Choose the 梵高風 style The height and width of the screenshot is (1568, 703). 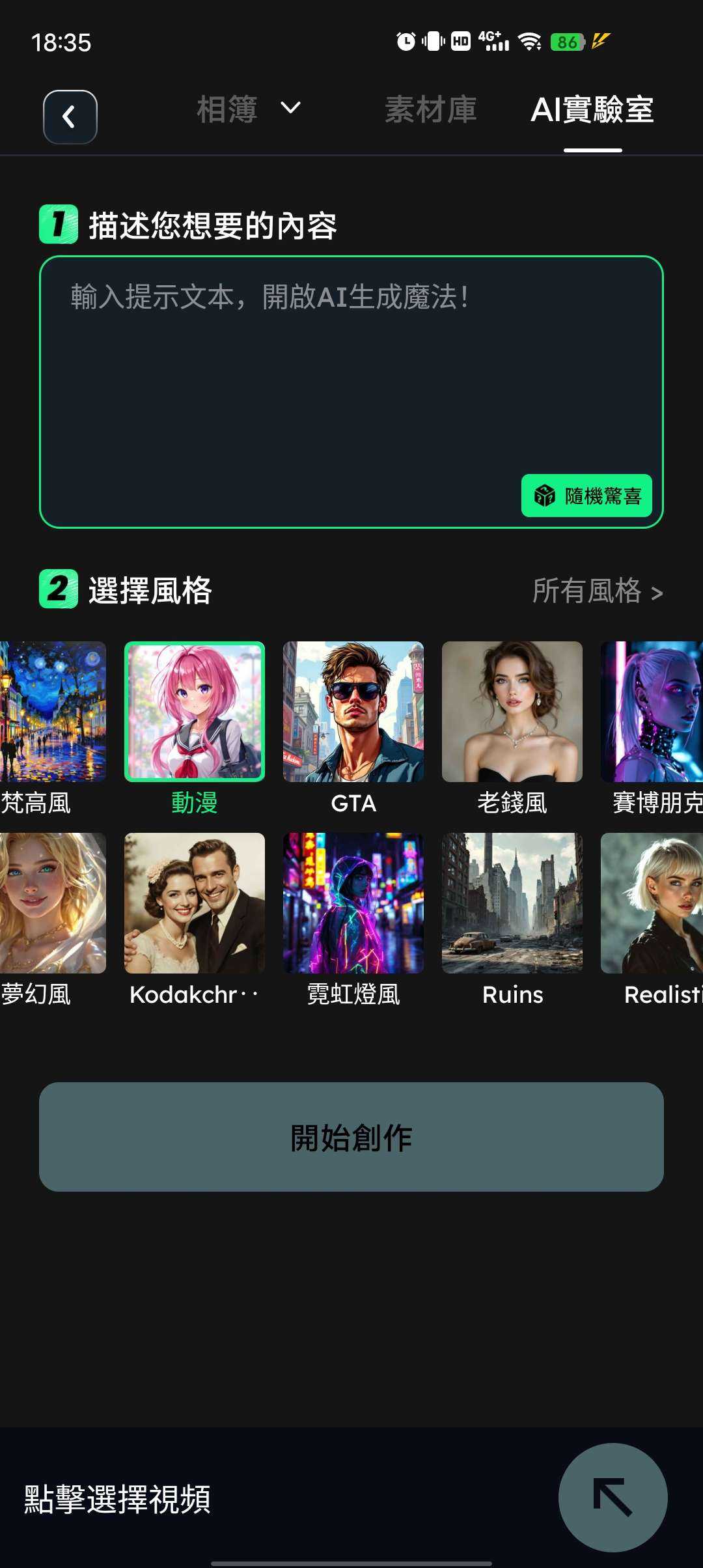52,712
